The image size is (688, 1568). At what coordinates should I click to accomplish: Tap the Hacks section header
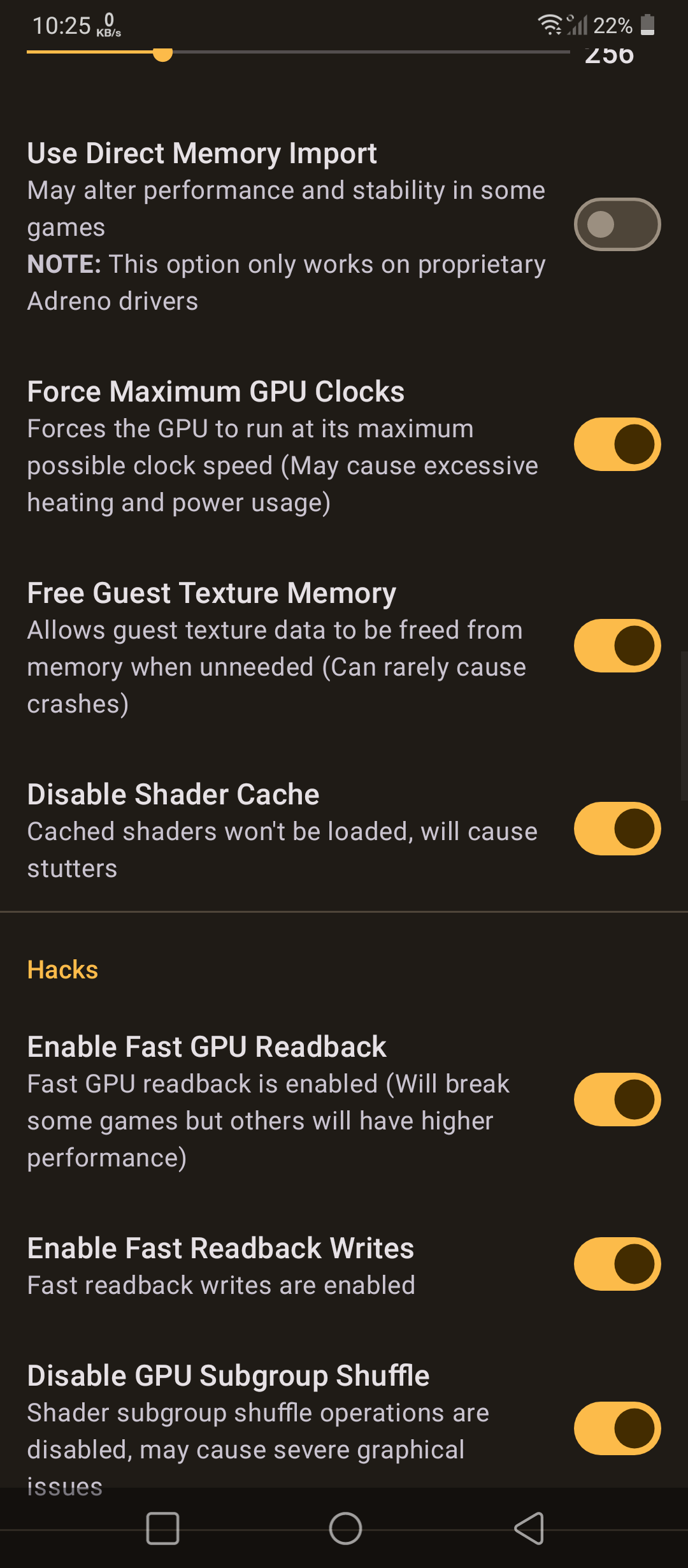pyautogui.click(x=62, y=969)
